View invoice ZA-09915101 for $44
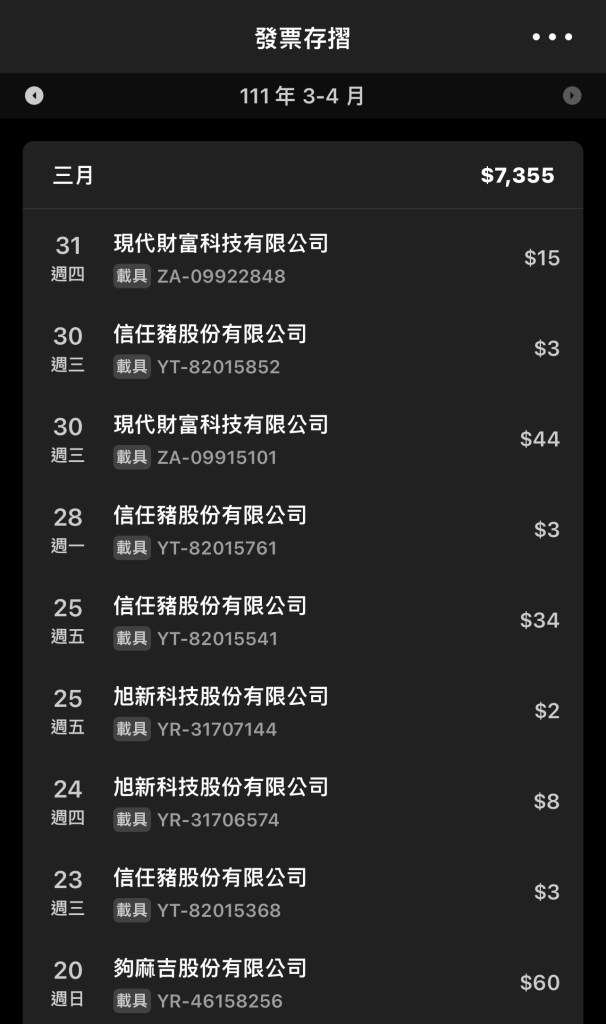Image resolution: width=606 pixels, height=1024 pixels. click(303, 439)
